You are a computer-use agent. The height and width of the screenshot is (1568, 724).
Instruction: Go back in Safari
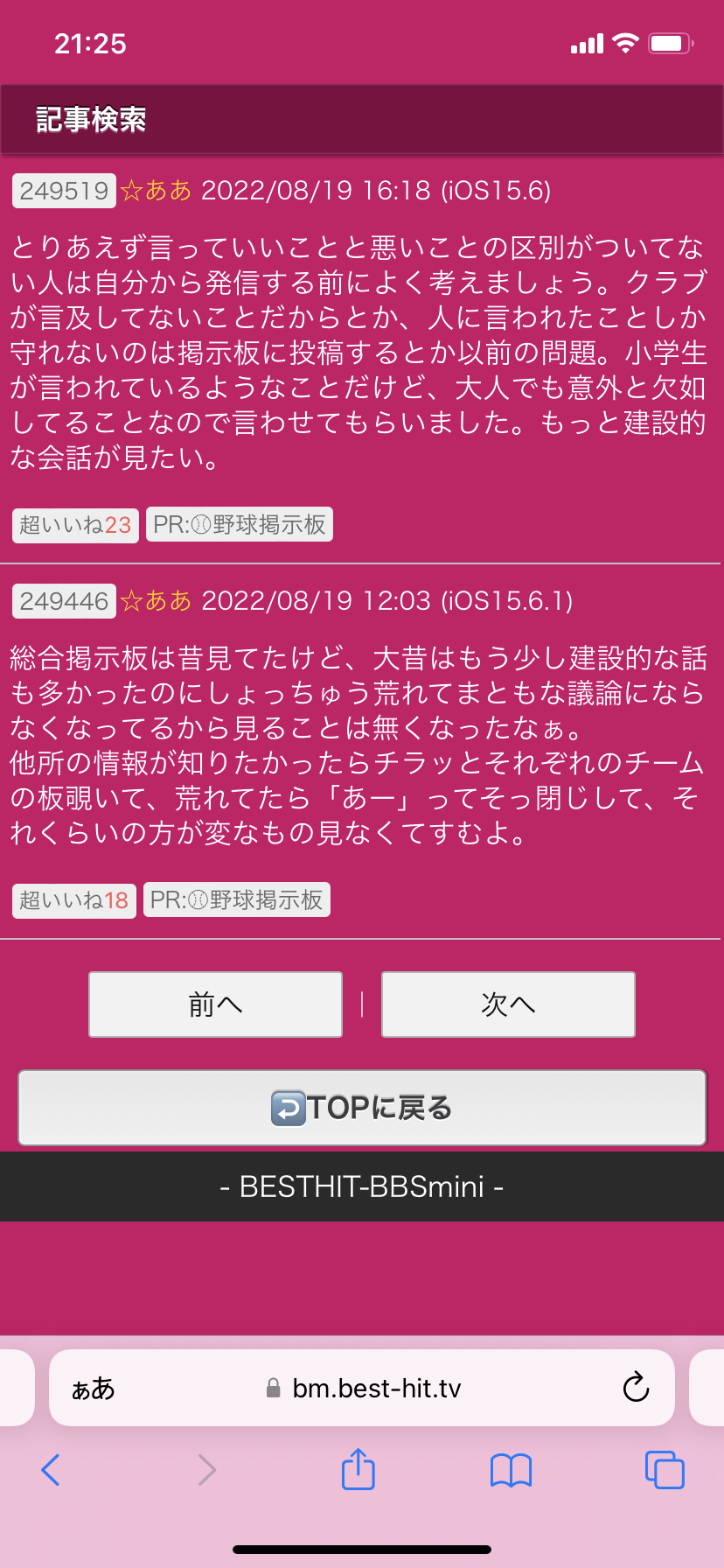(51, 1470)
